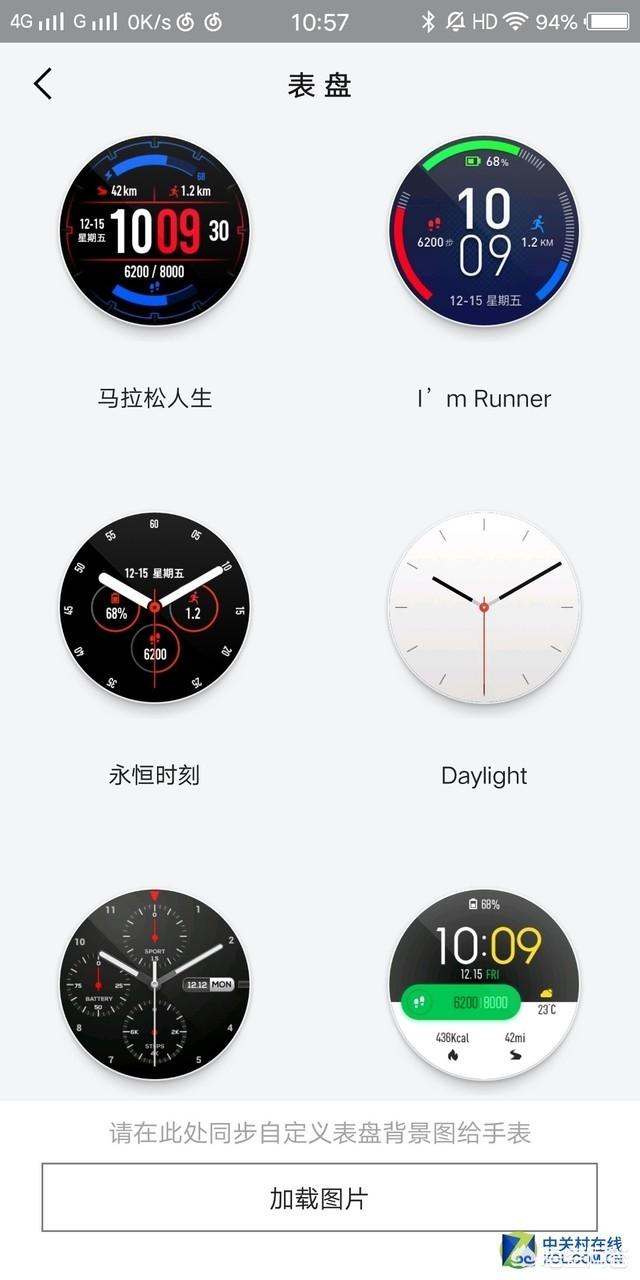Image resolution: width=640 pixels, height=1280 pixels.
Task: Go back using the arrow icon
Action: point(42,84)
